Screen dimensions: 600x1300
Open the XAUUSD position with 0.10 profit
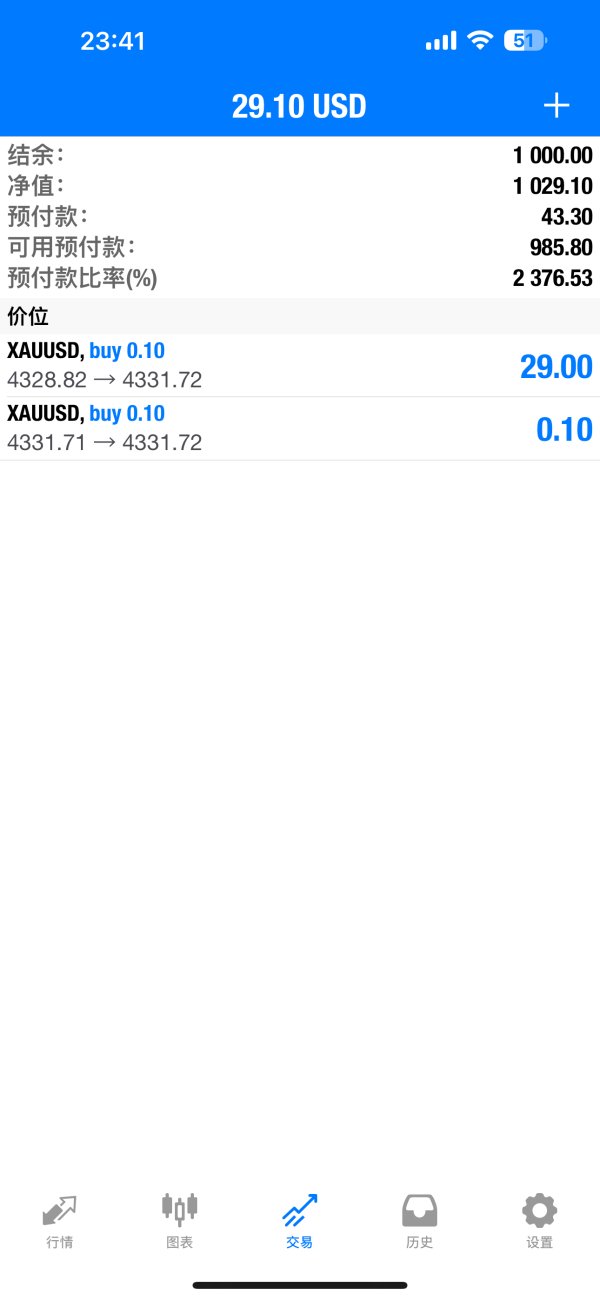[300, 429]
